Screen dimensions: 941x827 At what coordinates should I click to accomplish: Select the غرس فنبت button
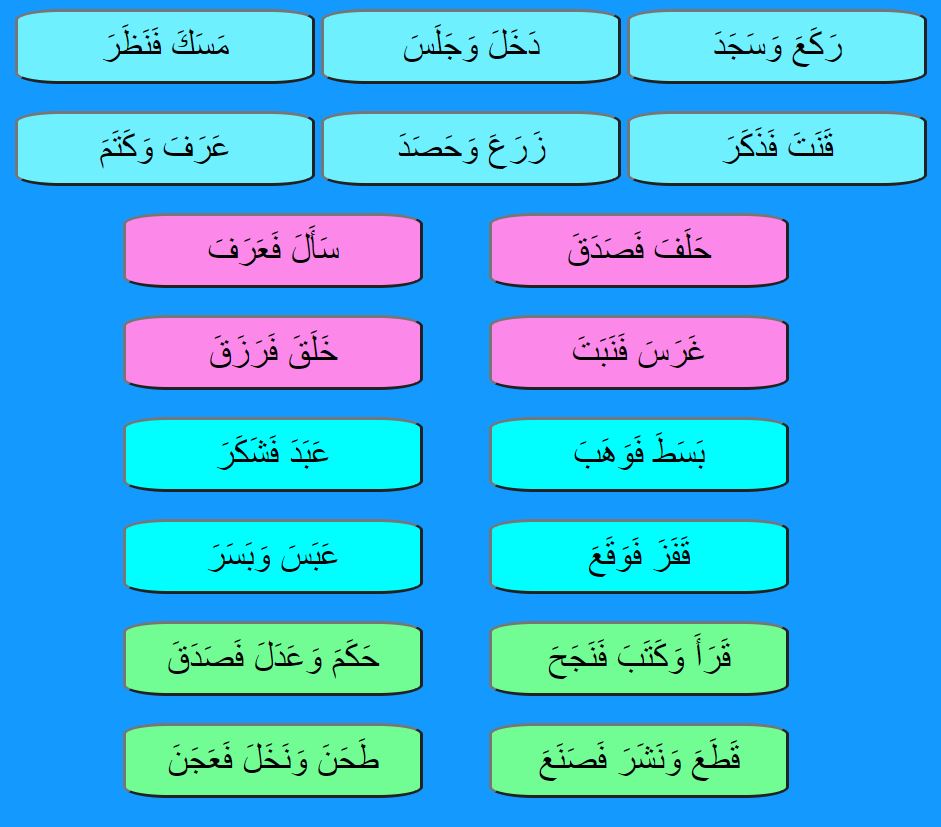coord(639,353)
